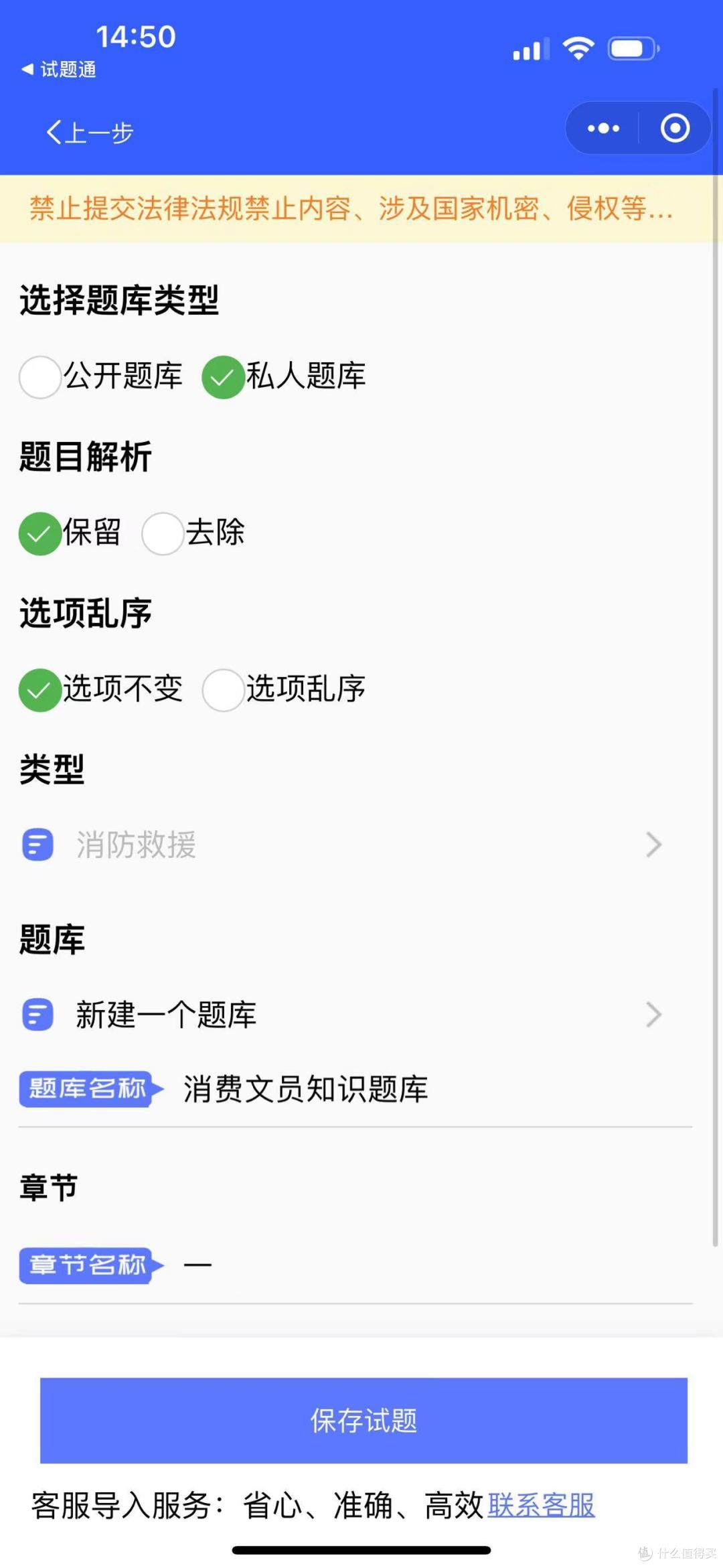Go back via 上一步

tap(90, 132)
